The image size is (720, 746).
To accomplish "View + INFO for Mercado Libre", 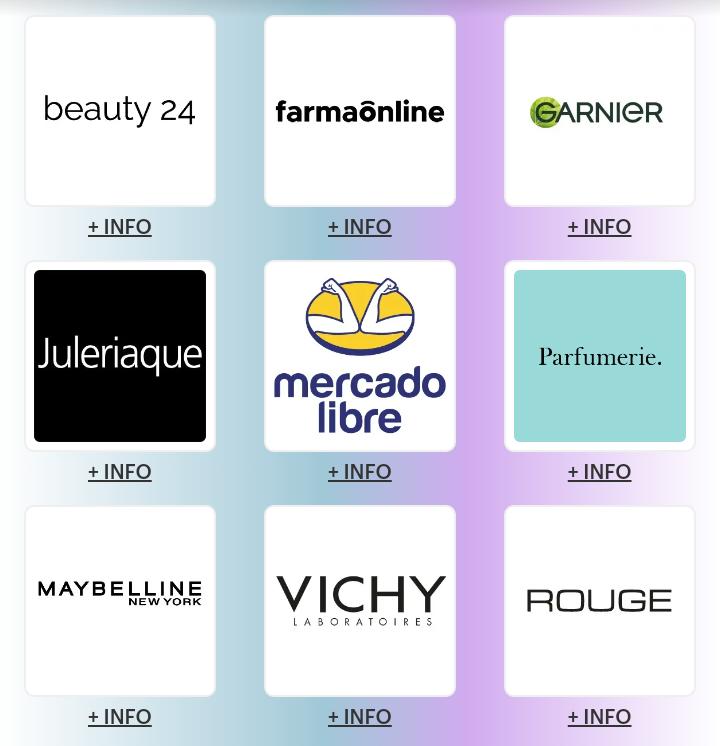I will tap(360, 472).
